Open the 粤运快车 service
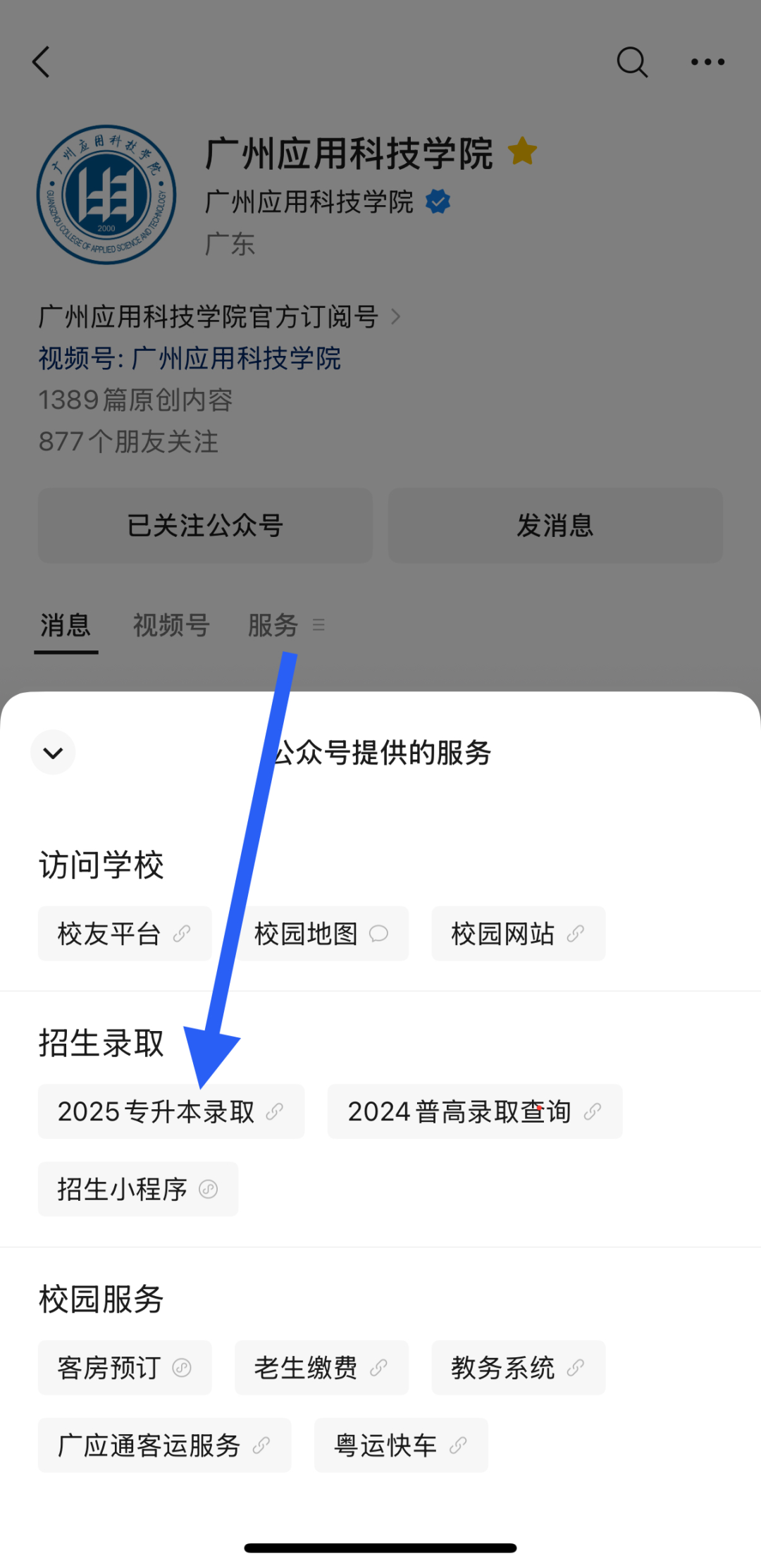The width and height of the screenshot is (761, 1568). pos(400,1445)
